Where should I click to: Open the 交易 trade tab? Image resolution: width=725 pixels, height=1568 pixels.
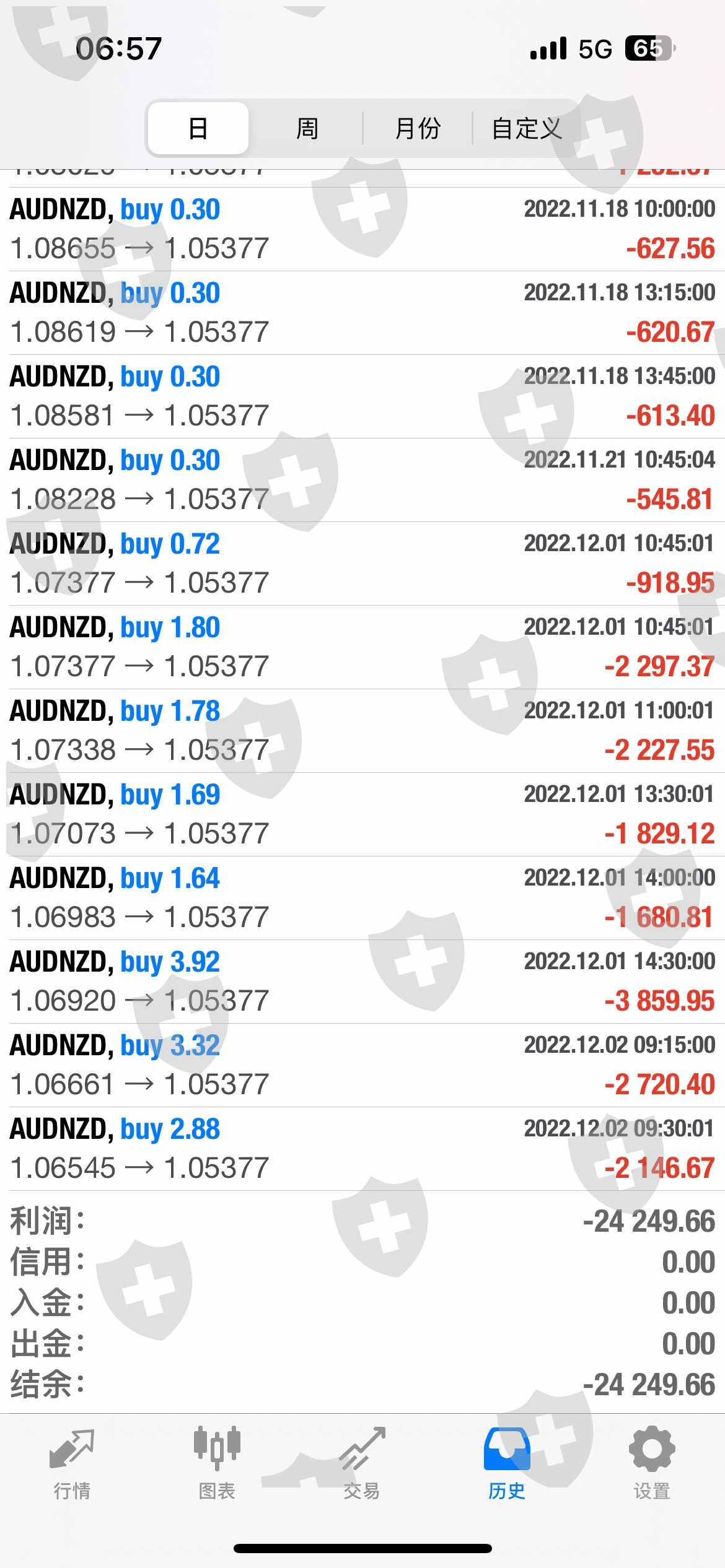coord(362,1464)
